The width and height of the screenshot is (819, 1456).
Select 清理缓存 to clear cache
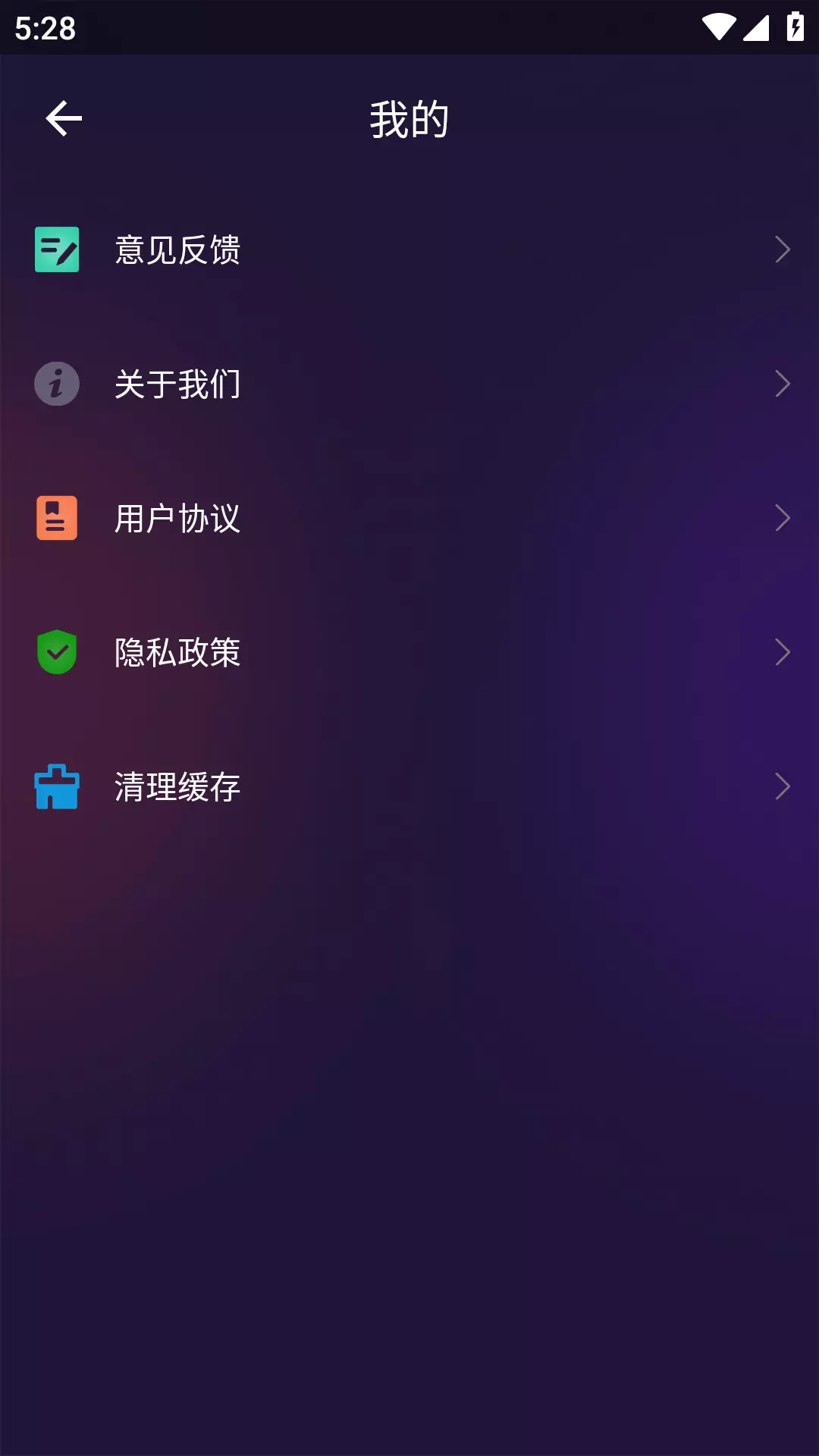pos(409,786)
